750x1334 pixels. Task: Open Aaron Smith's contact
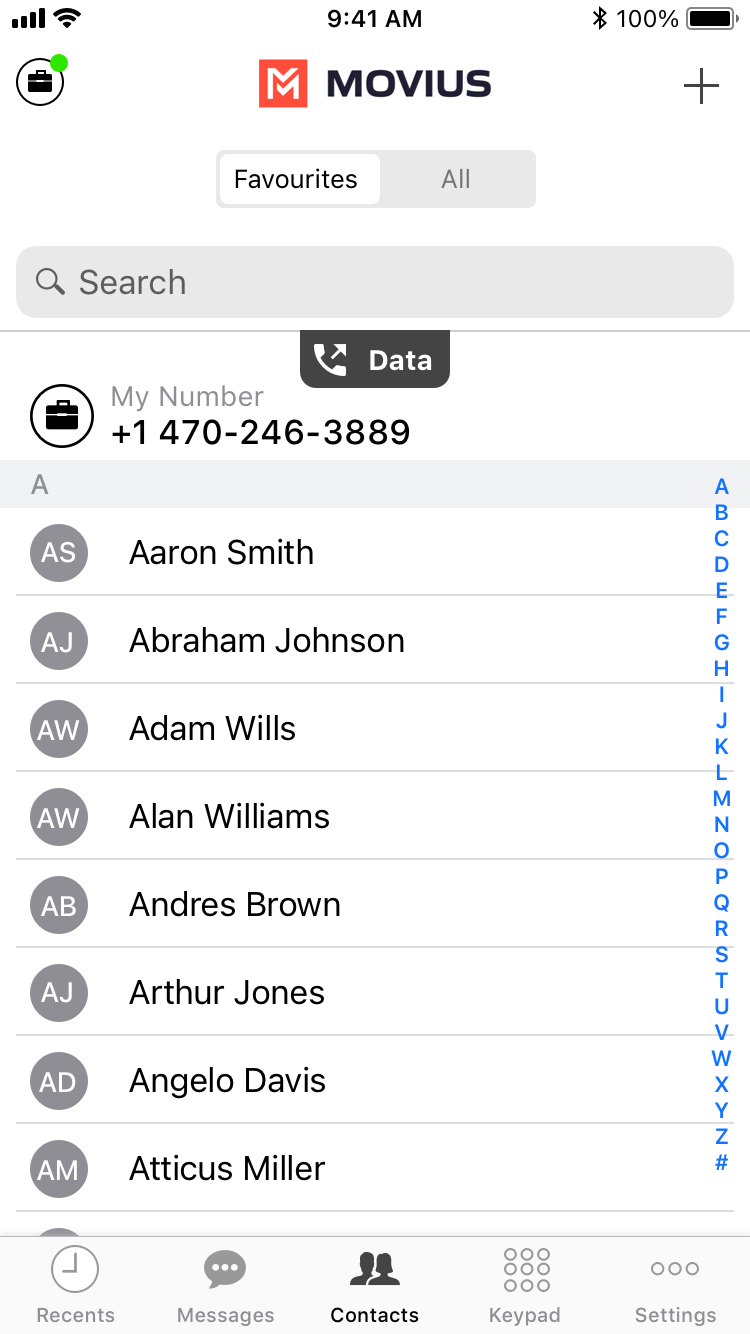222,552
